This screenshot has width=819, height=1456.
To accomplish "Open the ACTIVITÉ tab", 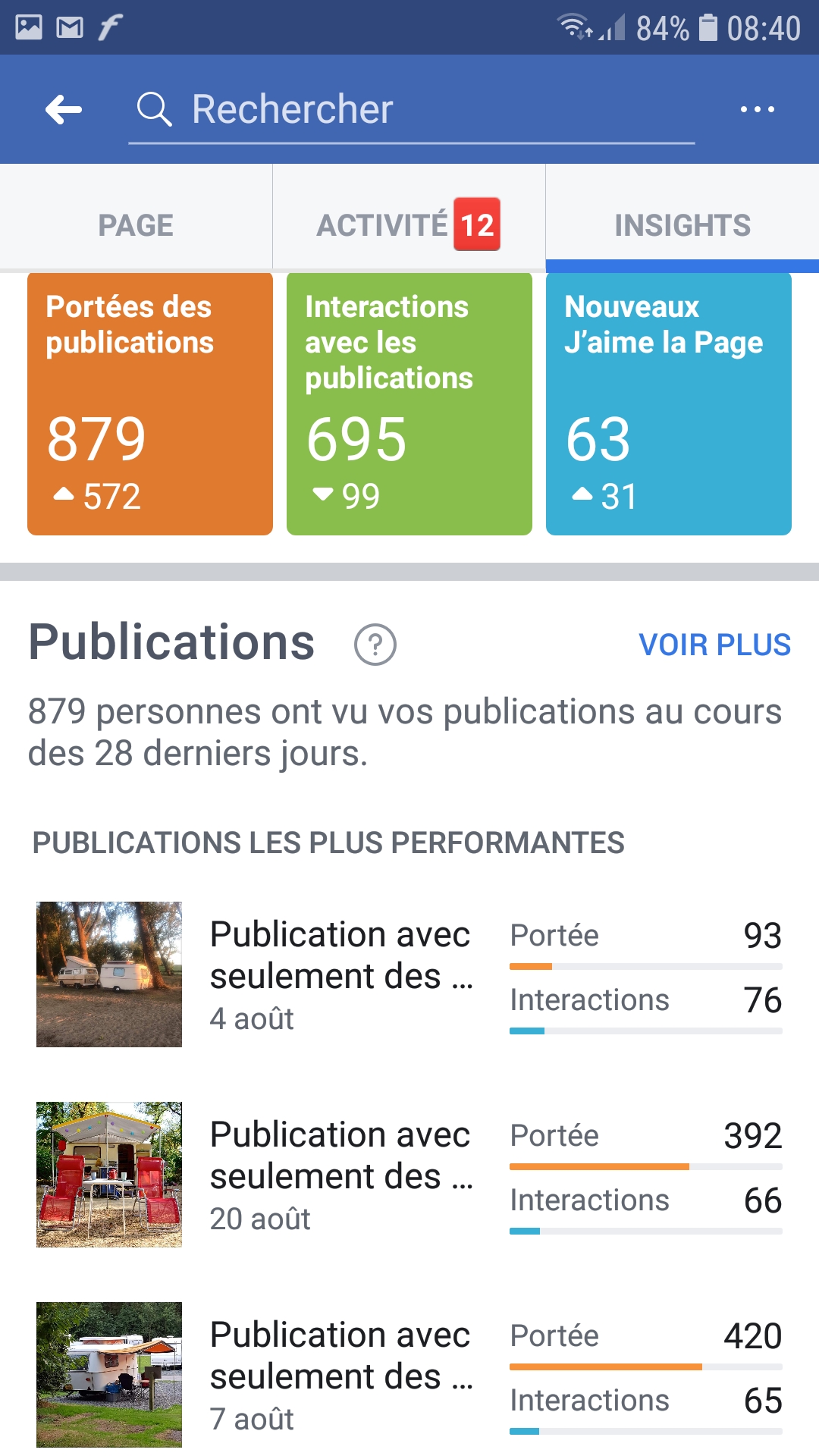I will pyautogui.click(x=409, y=225).
